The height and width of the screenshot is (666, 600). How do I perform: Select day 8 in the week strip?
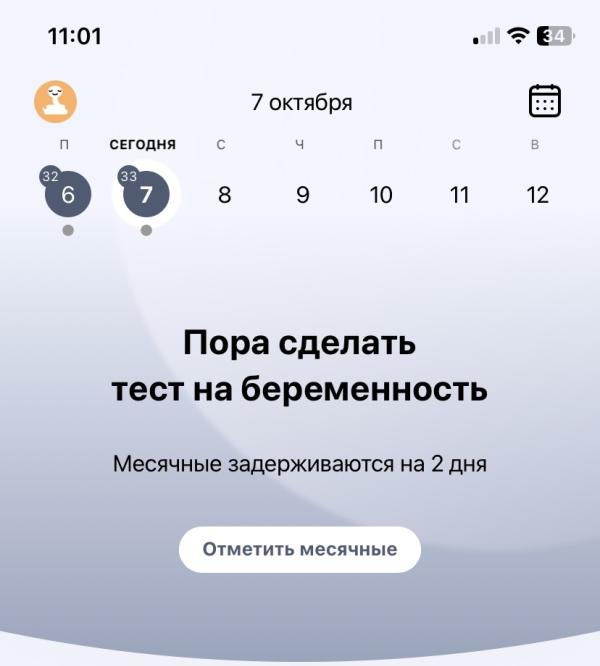coord(224,195)
